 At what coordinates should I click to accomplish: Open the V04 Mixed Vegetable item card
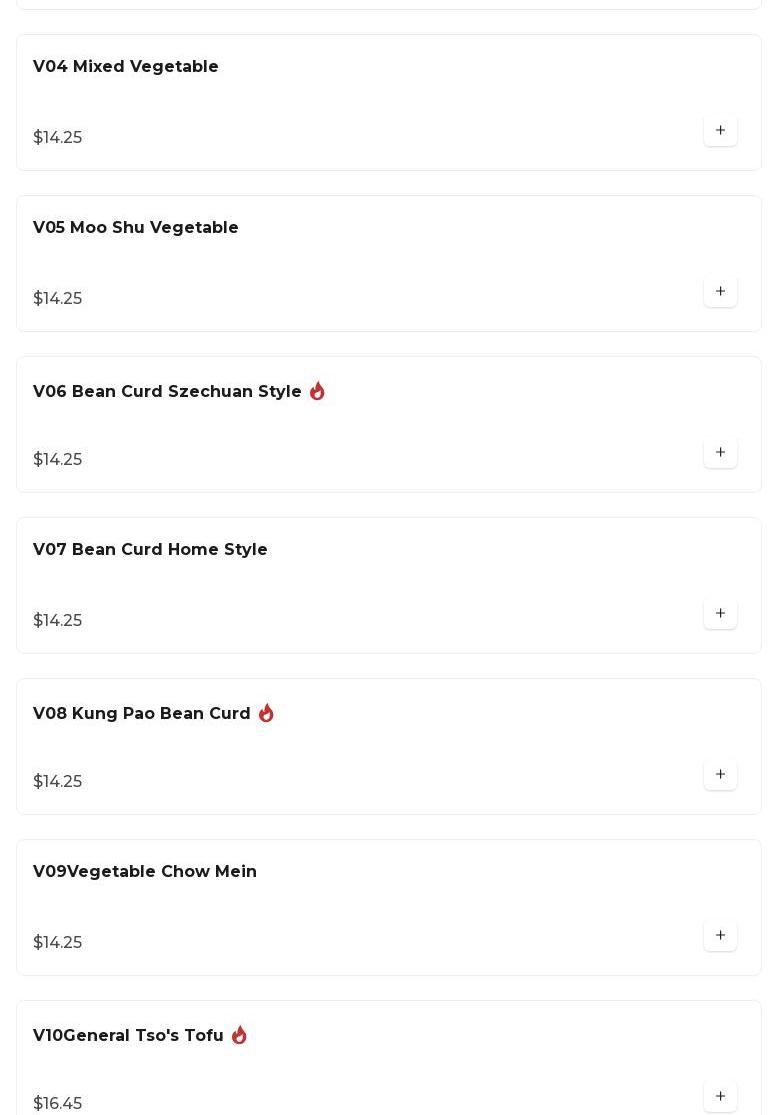click(126, 67)
